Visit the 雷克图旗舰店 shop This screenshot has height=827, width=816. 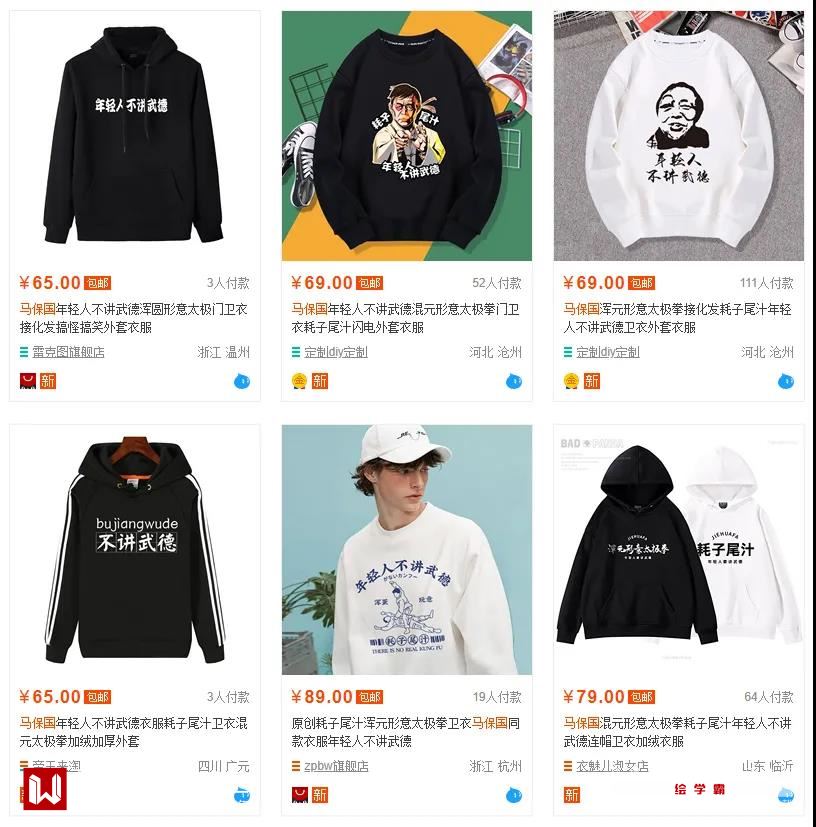(x=68, y=352)
